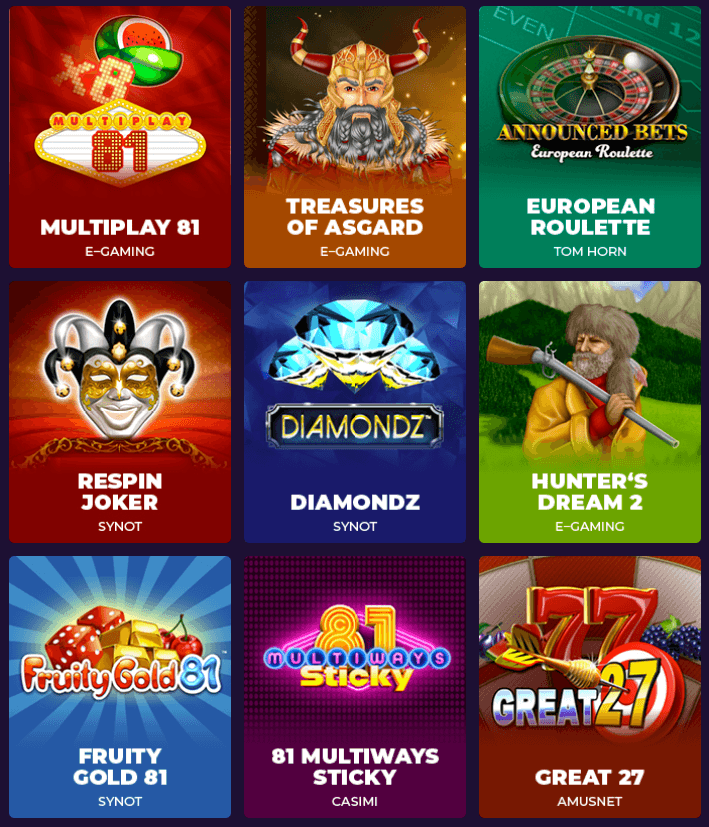Select 81 Multiways Sticky game
The image size is (709, 827).
point(355,687)
